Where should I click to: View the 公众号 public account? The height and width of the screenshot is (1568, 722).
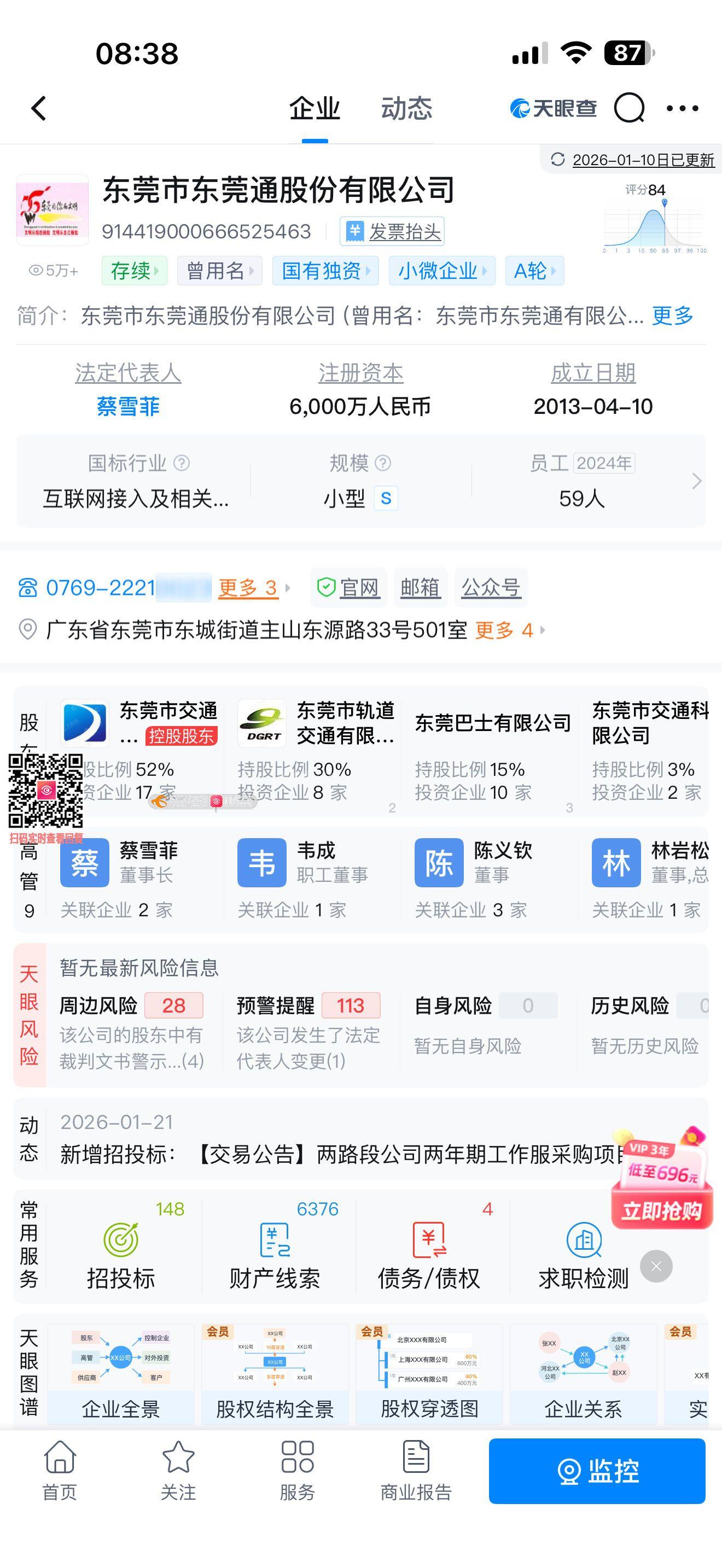[491, 587]
